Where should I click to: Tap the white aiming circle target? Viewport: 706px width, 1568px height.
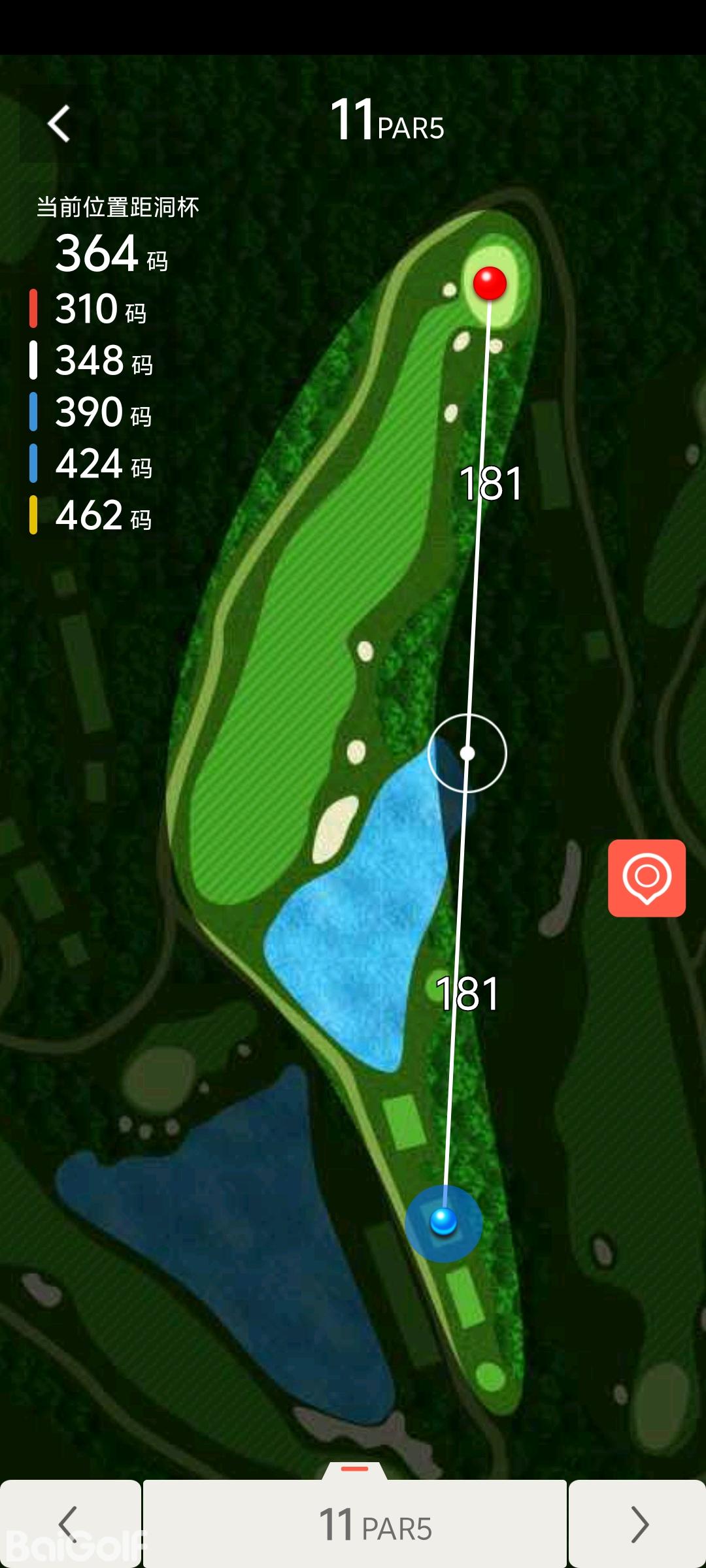pos(467,753)
